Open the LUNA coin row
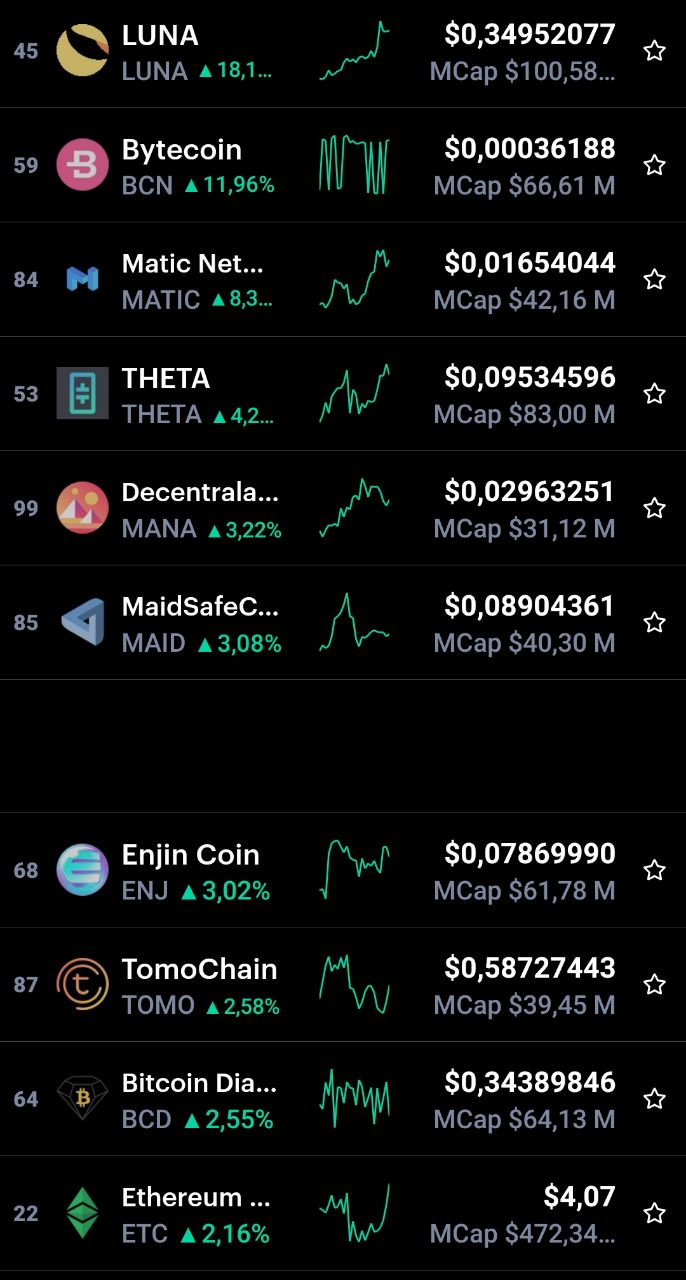Viewport: 686px width, 1280px height. 343,52
